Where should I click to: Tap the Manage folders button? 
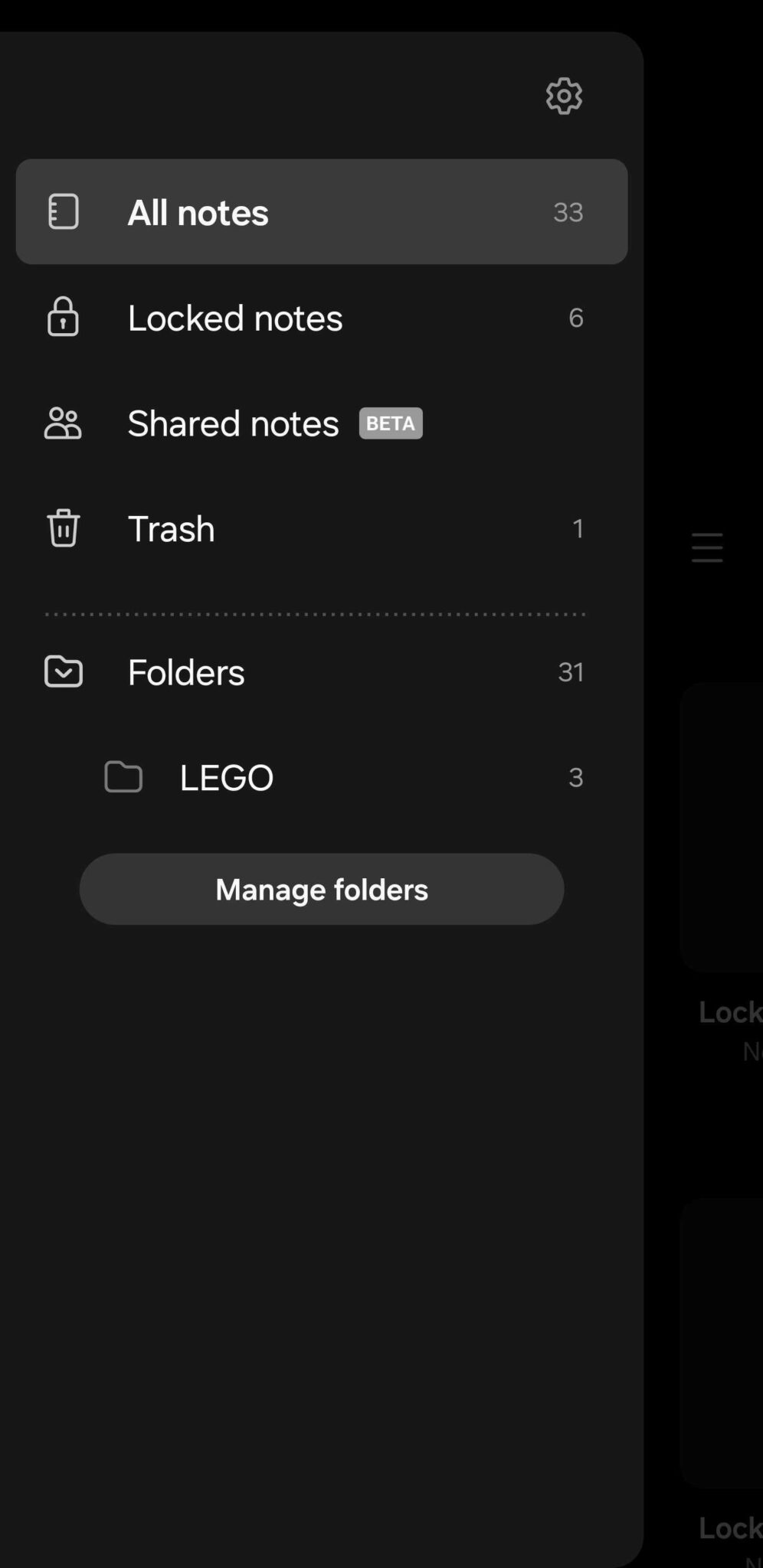[322, 889]
